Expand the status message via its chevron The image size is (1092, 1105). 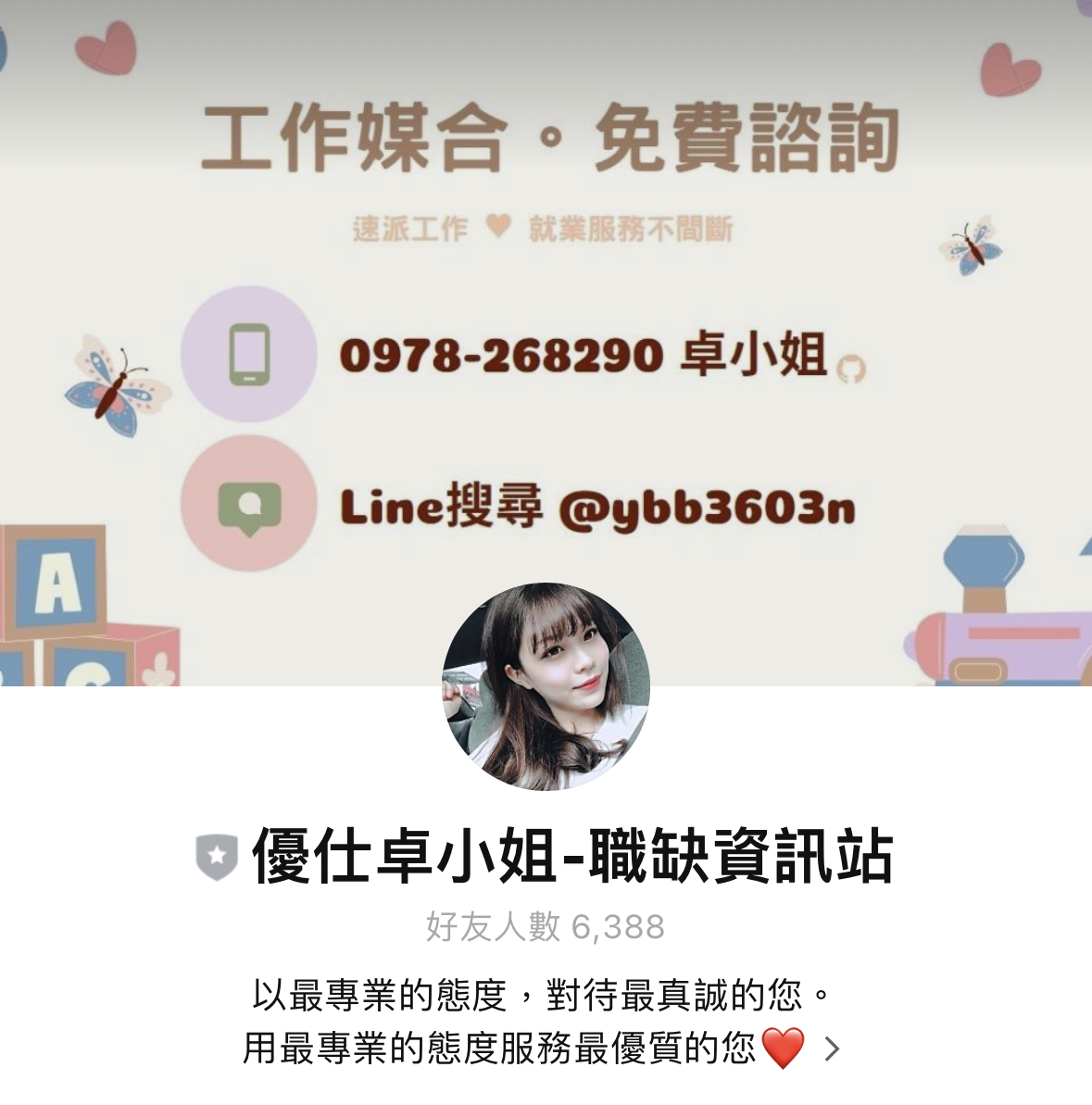[832, 1049]
